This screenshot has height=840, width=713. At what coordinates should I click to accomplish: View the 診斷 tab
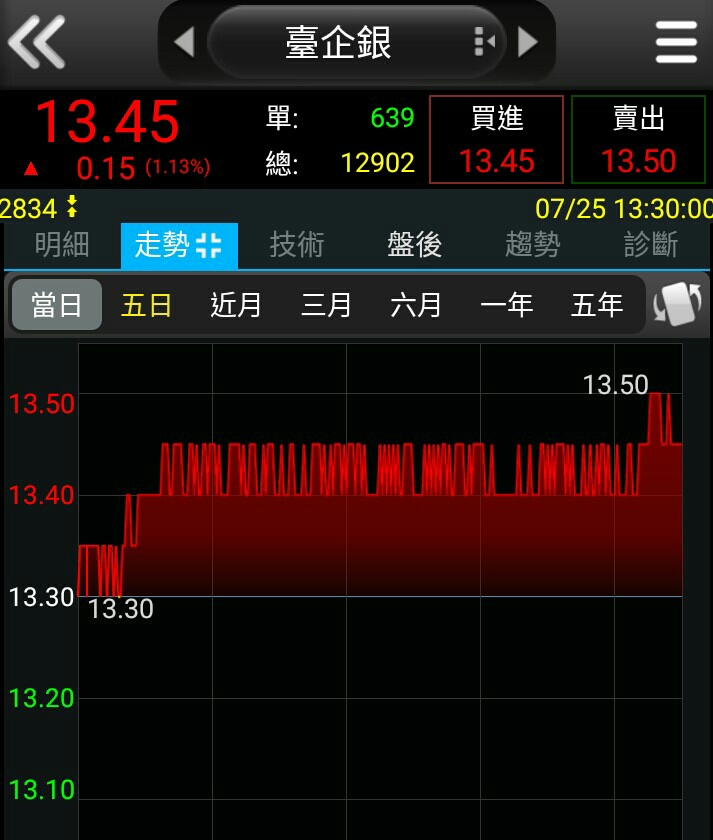[x=651, y=245]
